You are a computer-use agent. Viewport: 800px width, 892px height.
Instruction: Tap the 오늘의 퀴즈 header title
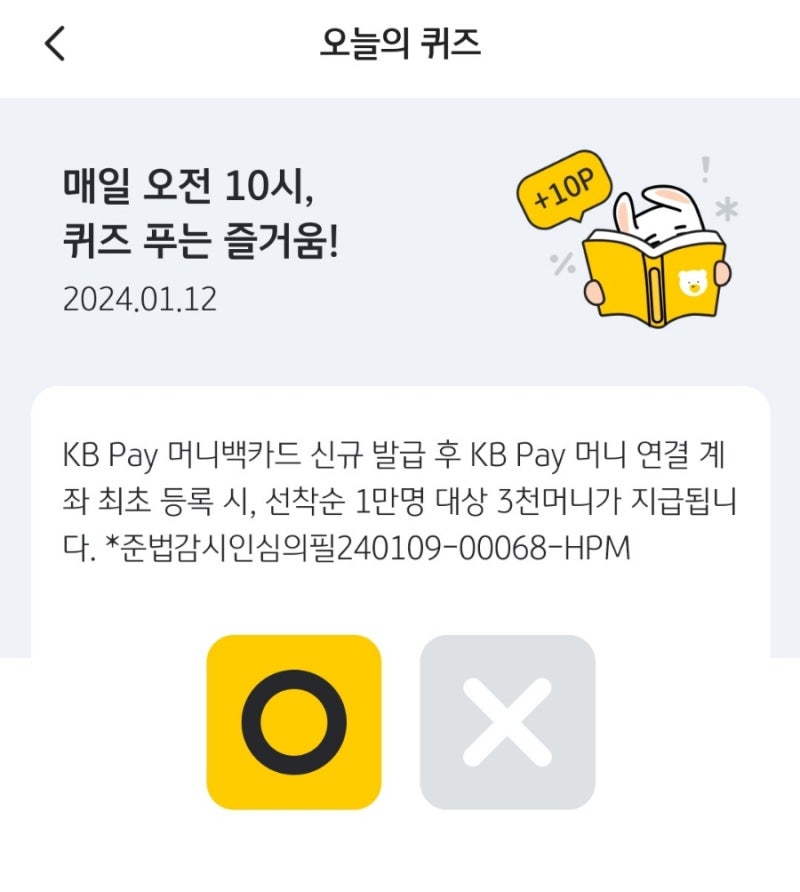pos(400,44)
